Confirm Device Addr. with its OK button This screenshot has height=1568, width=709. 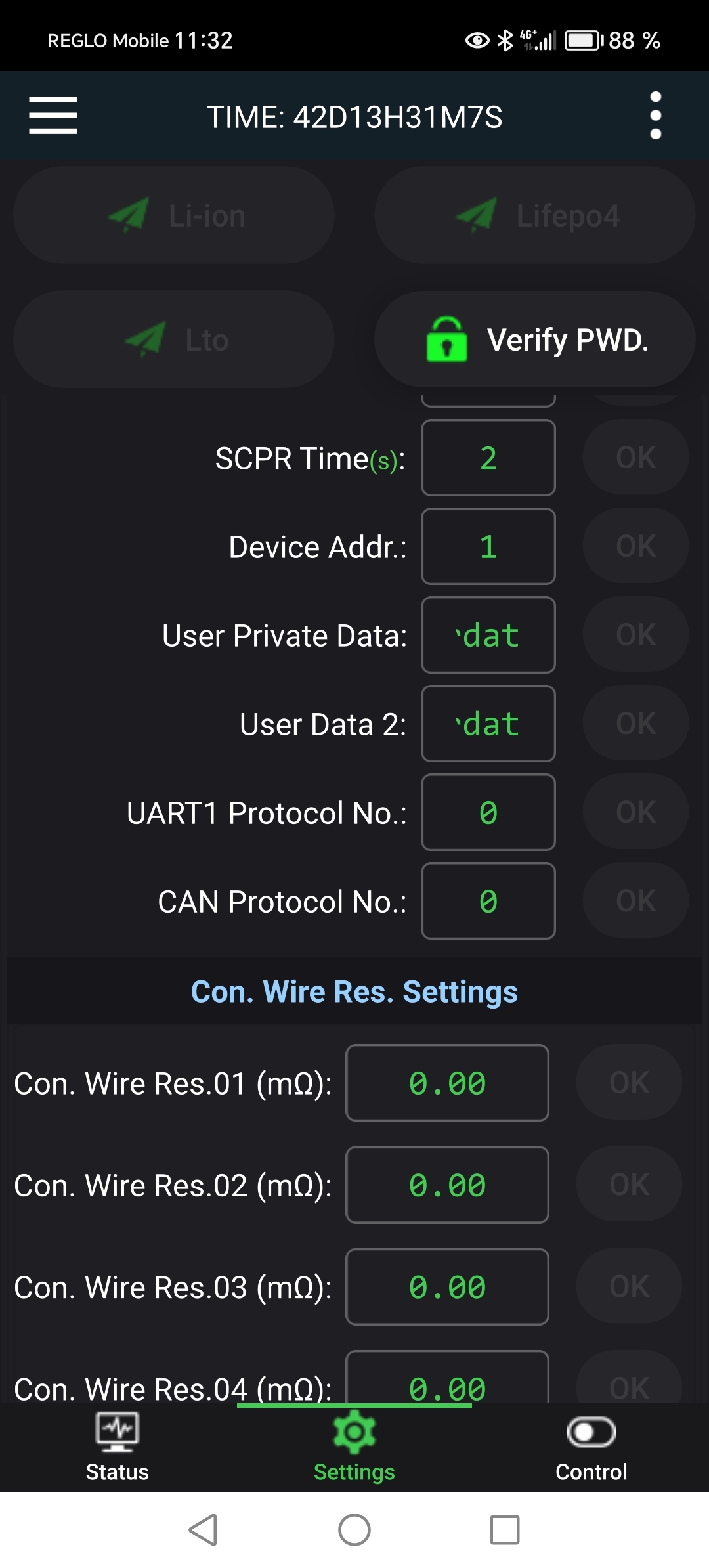point(635,546)
